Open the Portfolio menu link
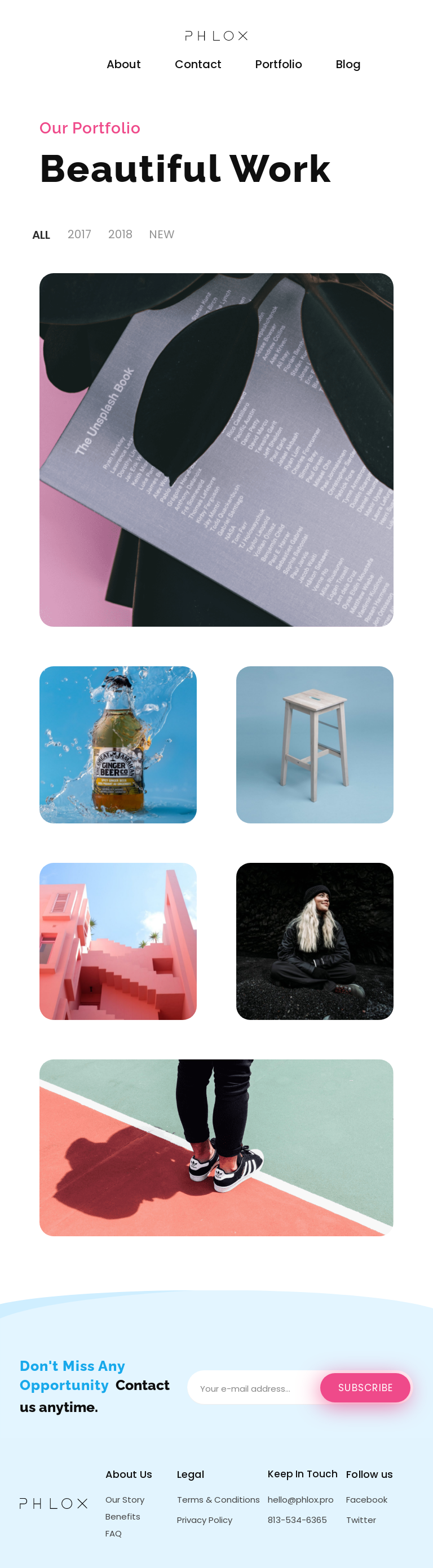Image resolution: width=433 pixels, height=1568 pixels. (x=278, y=64)
